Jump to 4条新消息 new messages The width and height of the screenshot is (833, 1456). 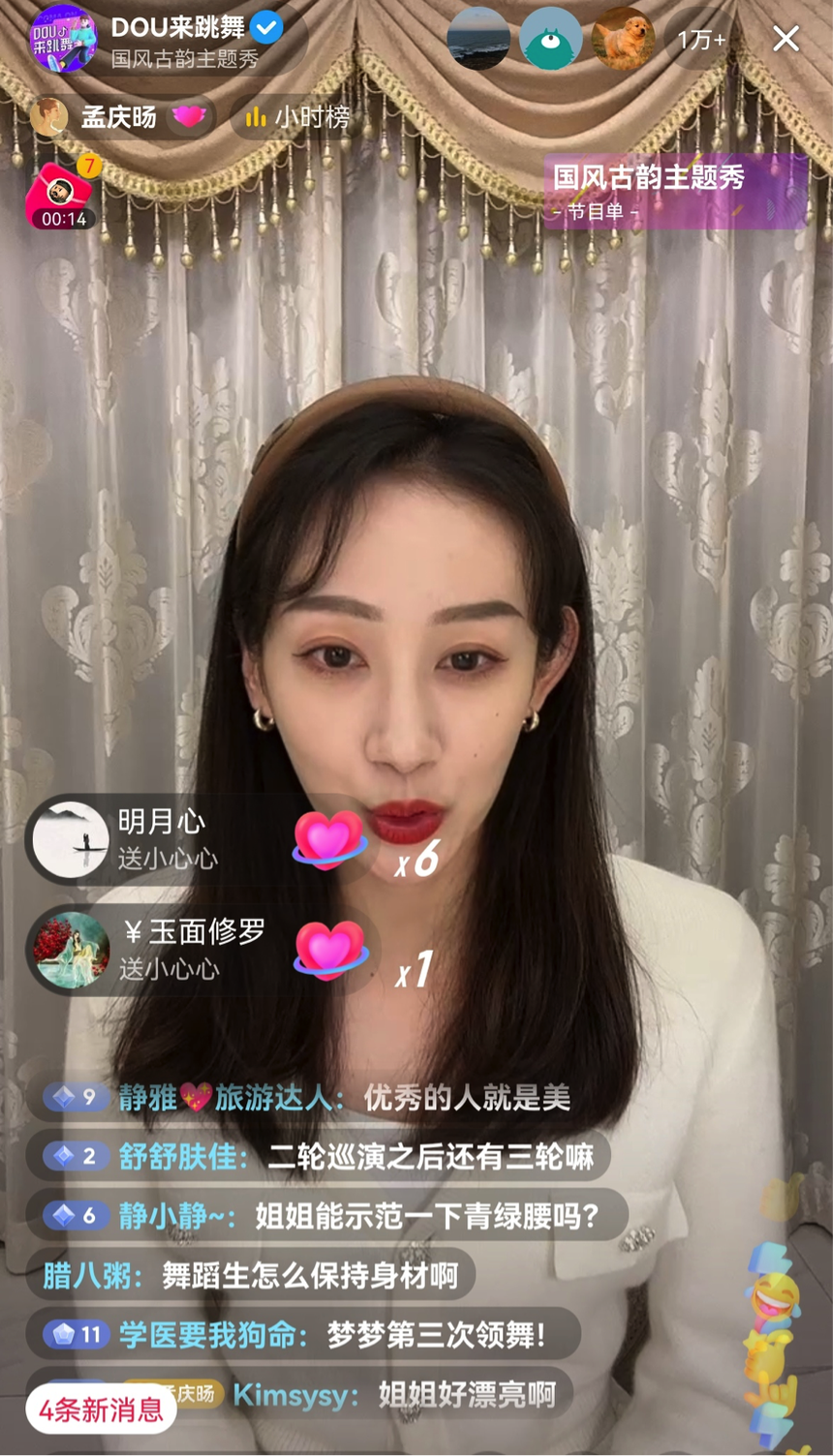[102, 1410]
